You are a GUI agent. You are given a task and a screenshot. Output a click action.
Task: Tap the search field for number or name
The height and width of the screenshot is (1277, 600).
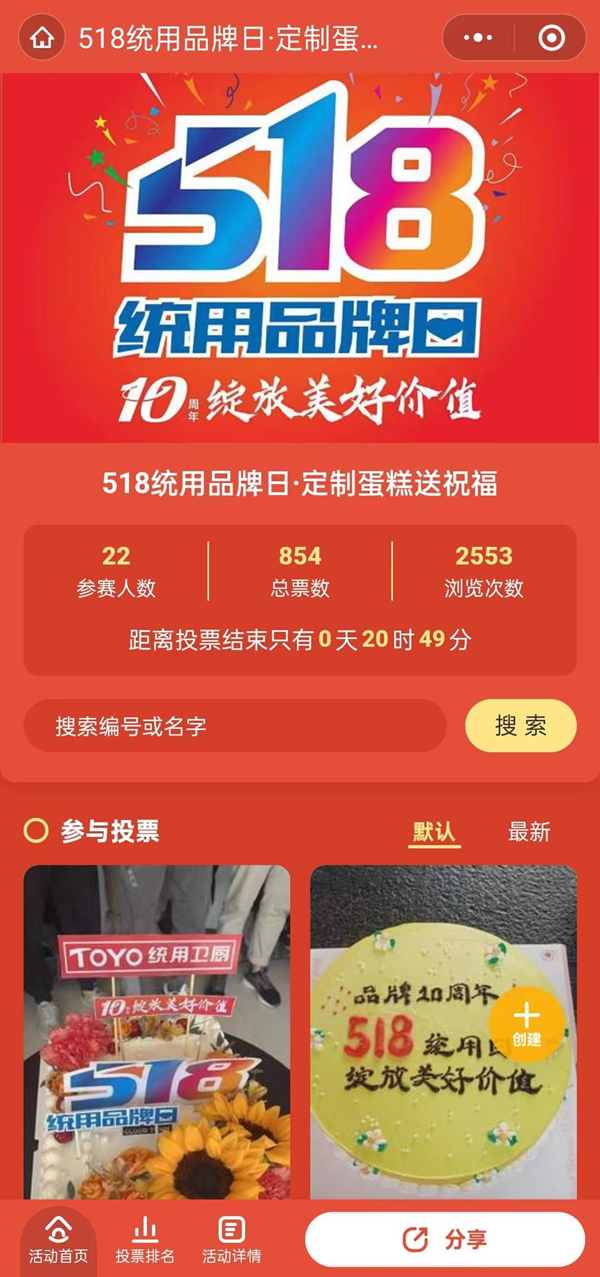tap(235, 726)
